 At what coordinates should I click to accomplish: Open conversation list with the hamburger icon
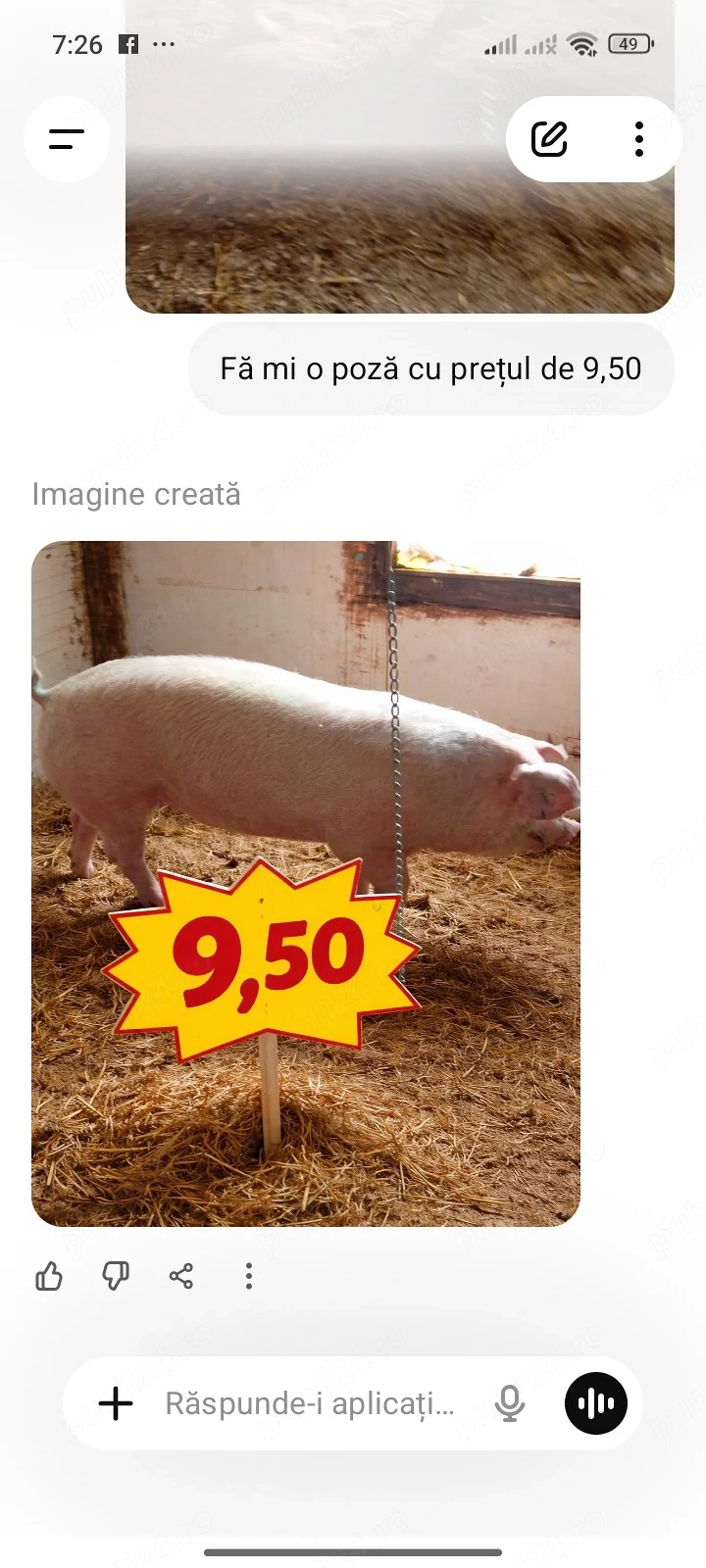[x=66, y=138]
